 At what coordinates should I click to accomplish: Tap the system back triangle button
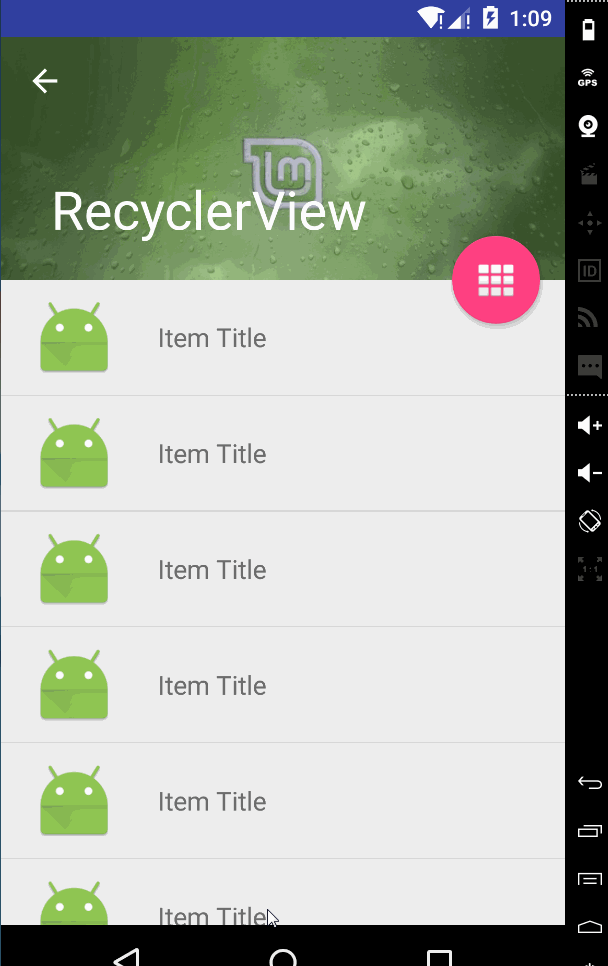tap(127, 958)
